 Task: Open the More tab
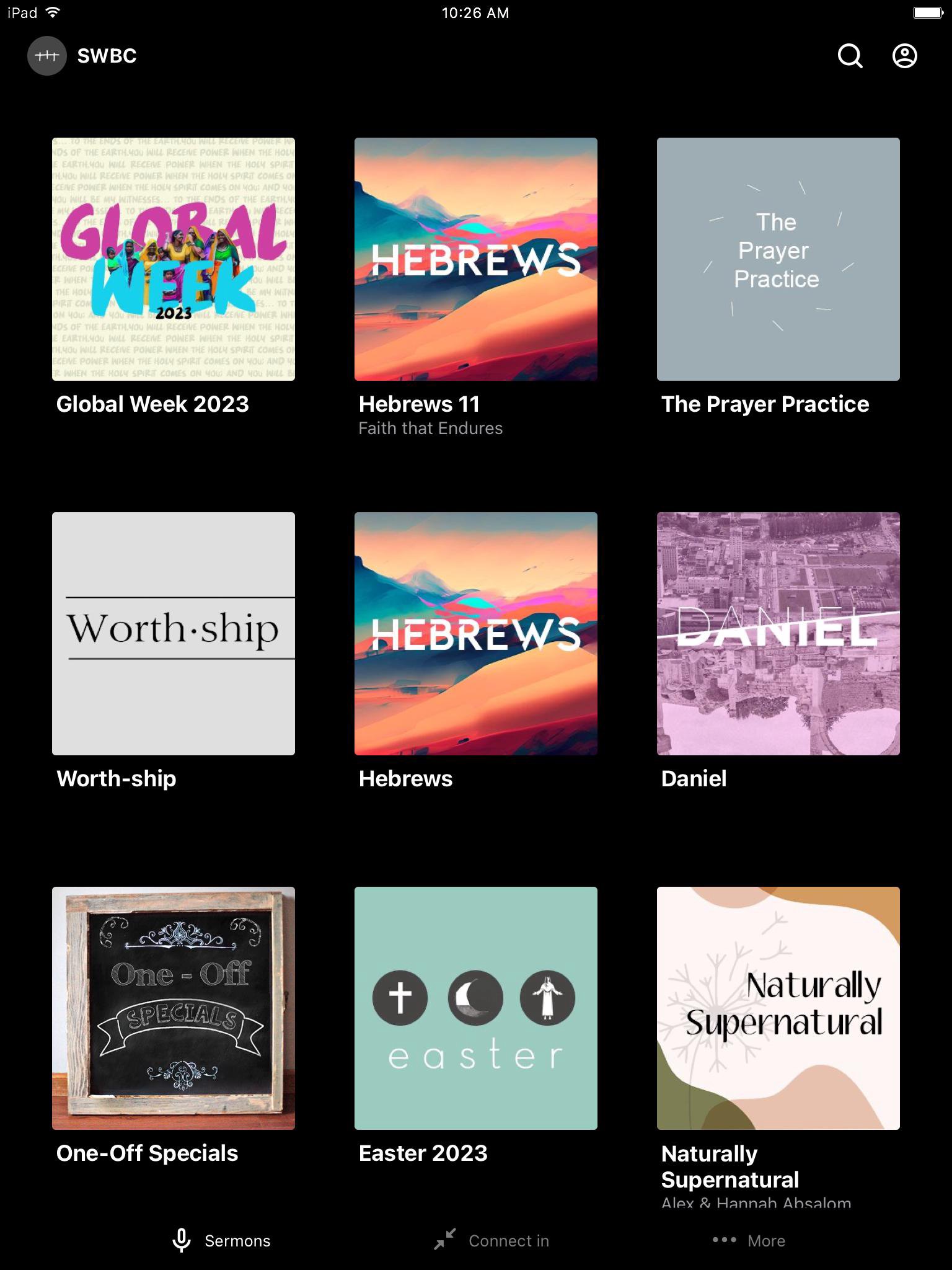tap(749, 1240)
